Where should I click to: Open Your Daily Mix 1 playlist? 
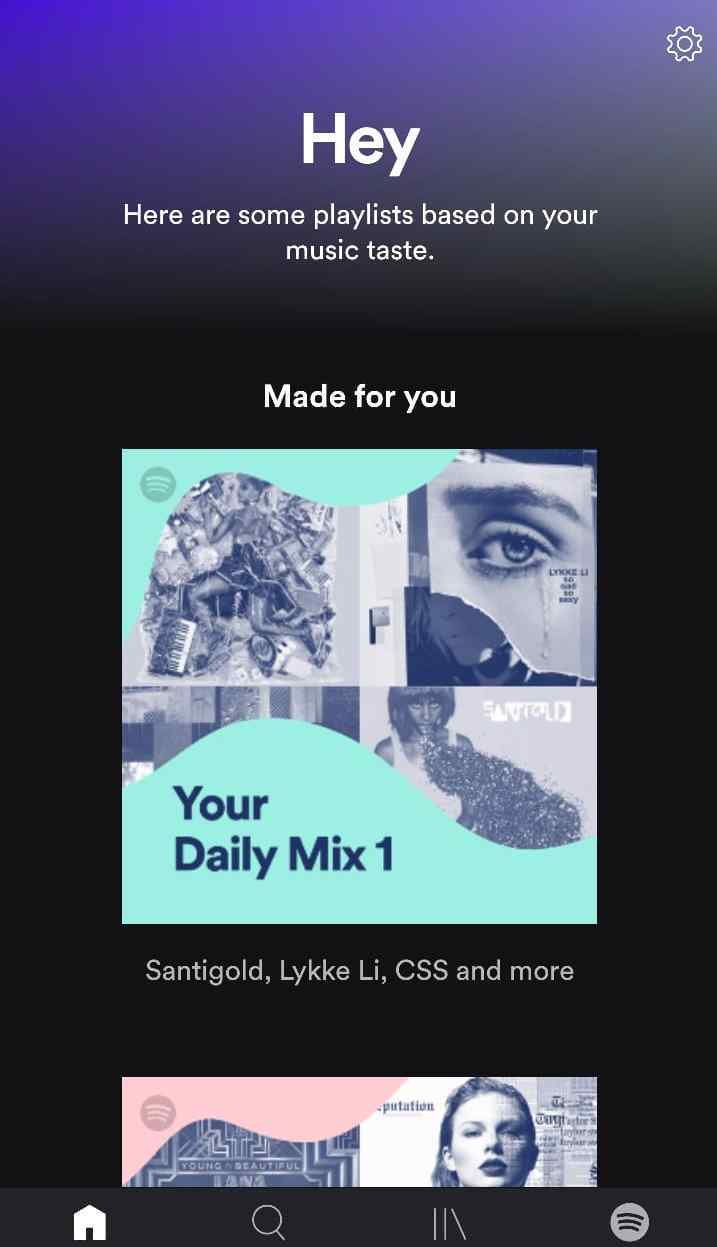(x=359, y=686)
